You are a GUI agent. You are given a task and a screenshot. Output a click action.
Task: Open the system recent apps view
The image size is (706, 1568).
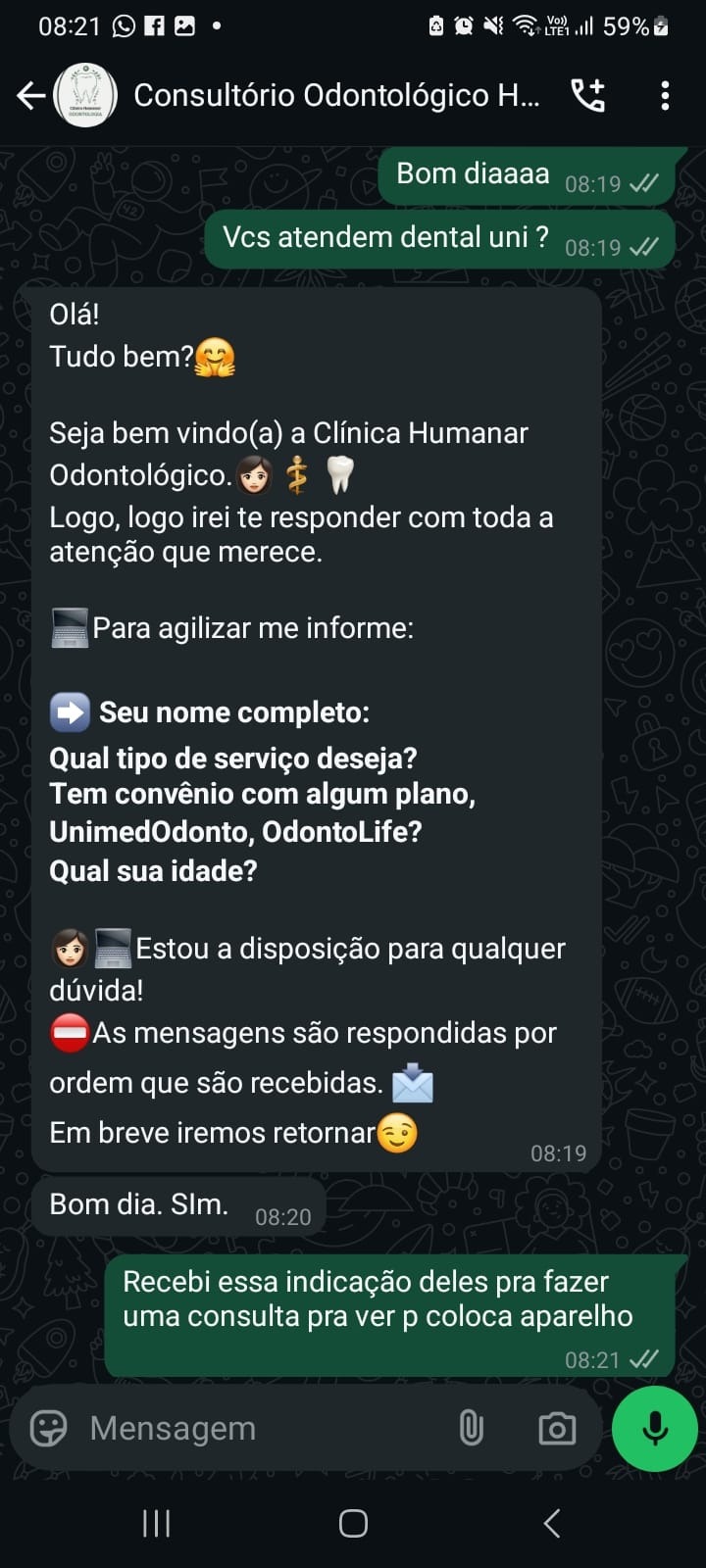(x=157, y=1523)
